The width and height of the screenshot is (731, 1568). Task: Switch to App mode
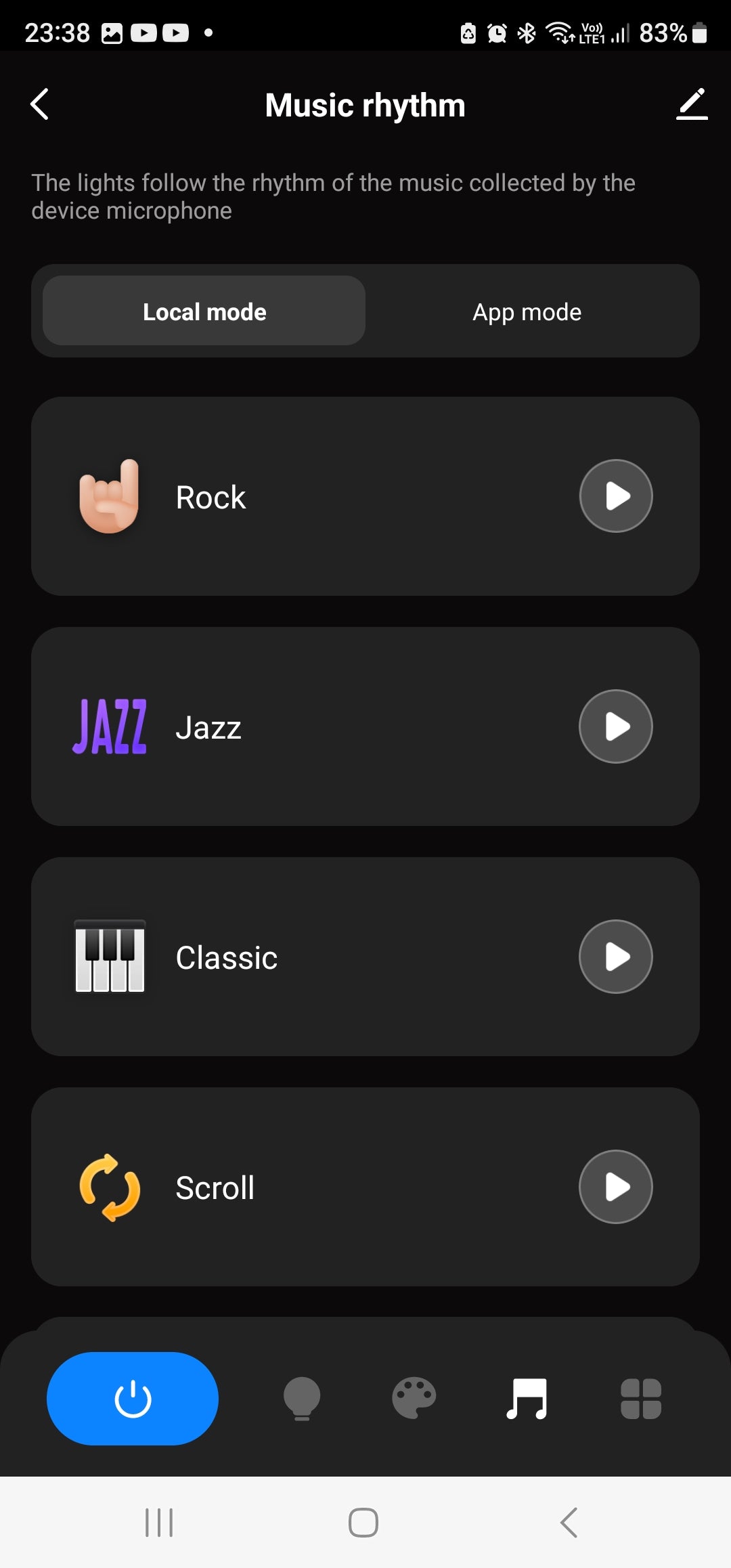pyautogui.click(x=527, y=311)
